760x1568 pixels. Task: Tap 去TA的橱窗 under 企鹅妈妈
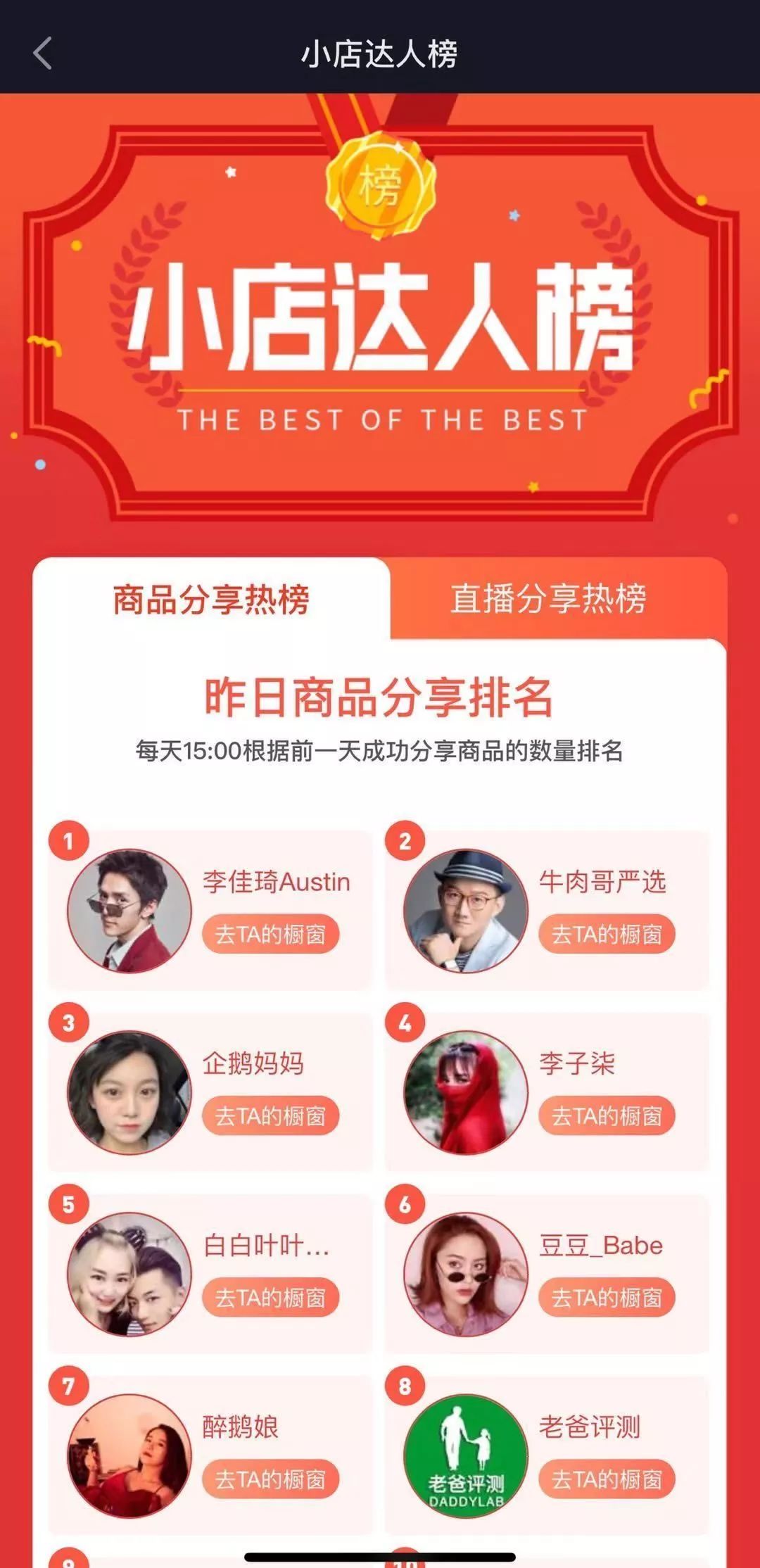[x=270, y=1115]
